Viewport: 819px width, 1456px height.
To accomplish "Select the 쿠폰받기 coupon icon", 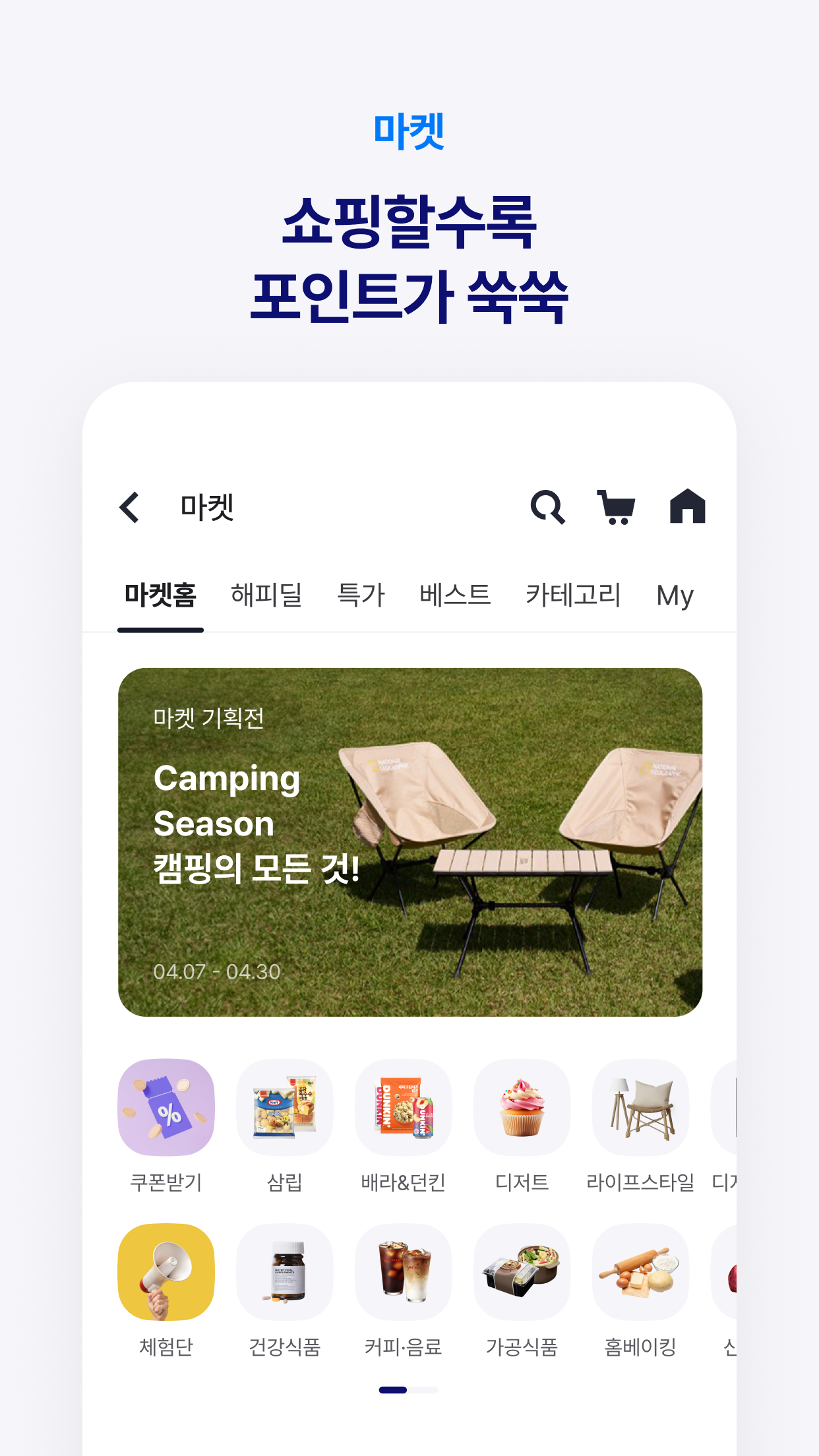I will pyautogui.click(x=166, y=1109).
